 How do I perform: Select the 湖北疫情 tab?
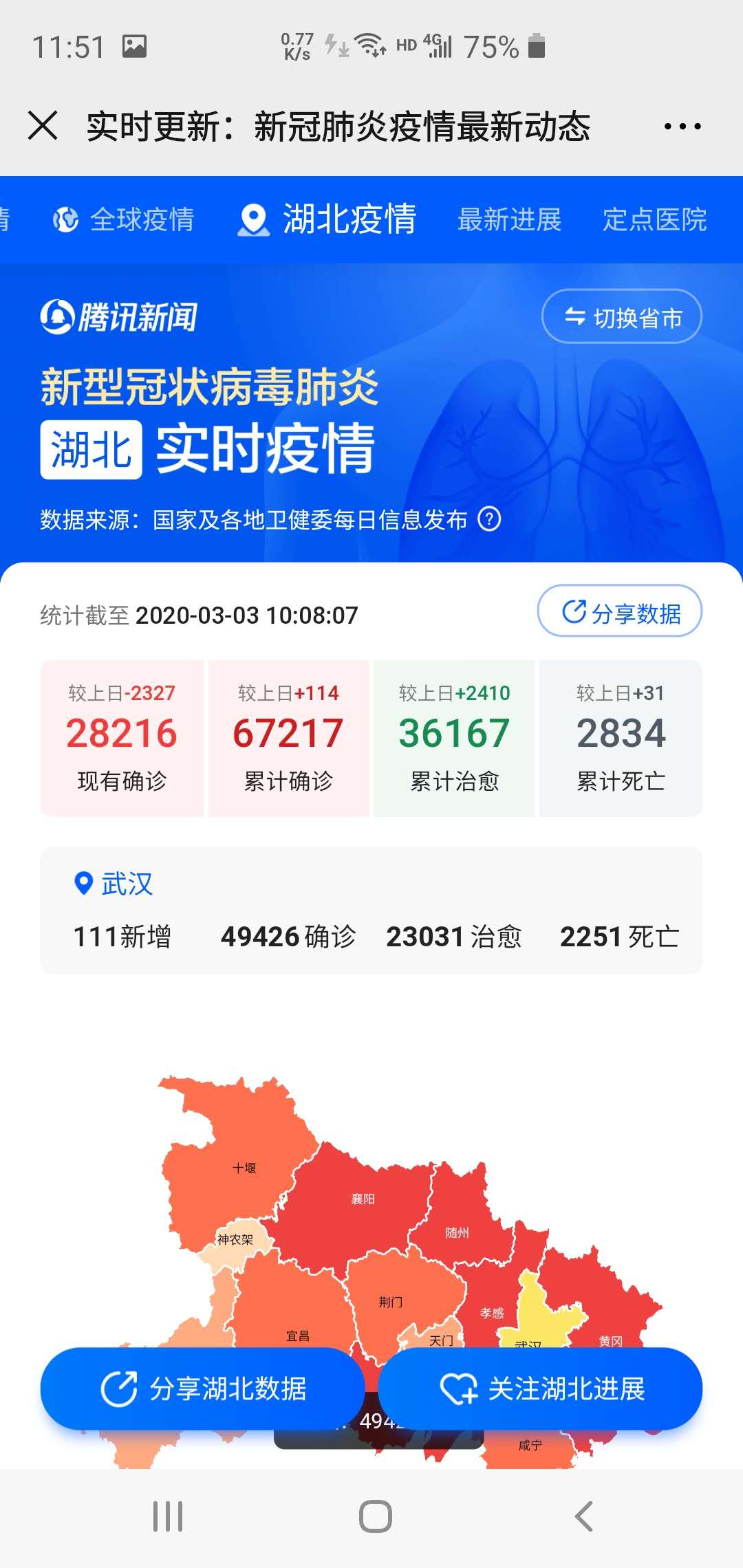click(x=327, y=220)
